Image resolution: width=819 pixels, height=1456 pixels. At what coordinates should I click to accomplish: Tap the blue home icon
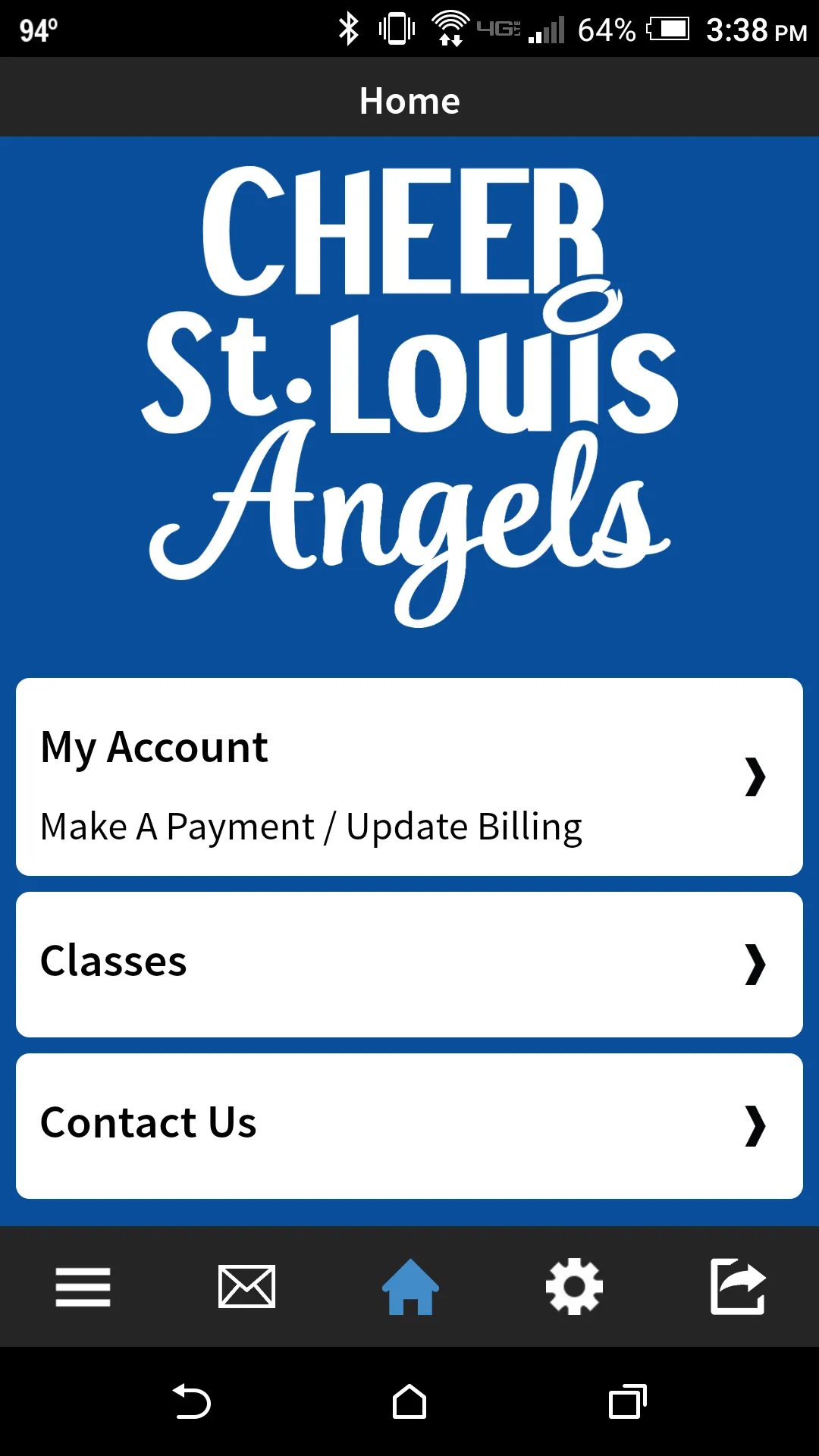point(410,1287)
